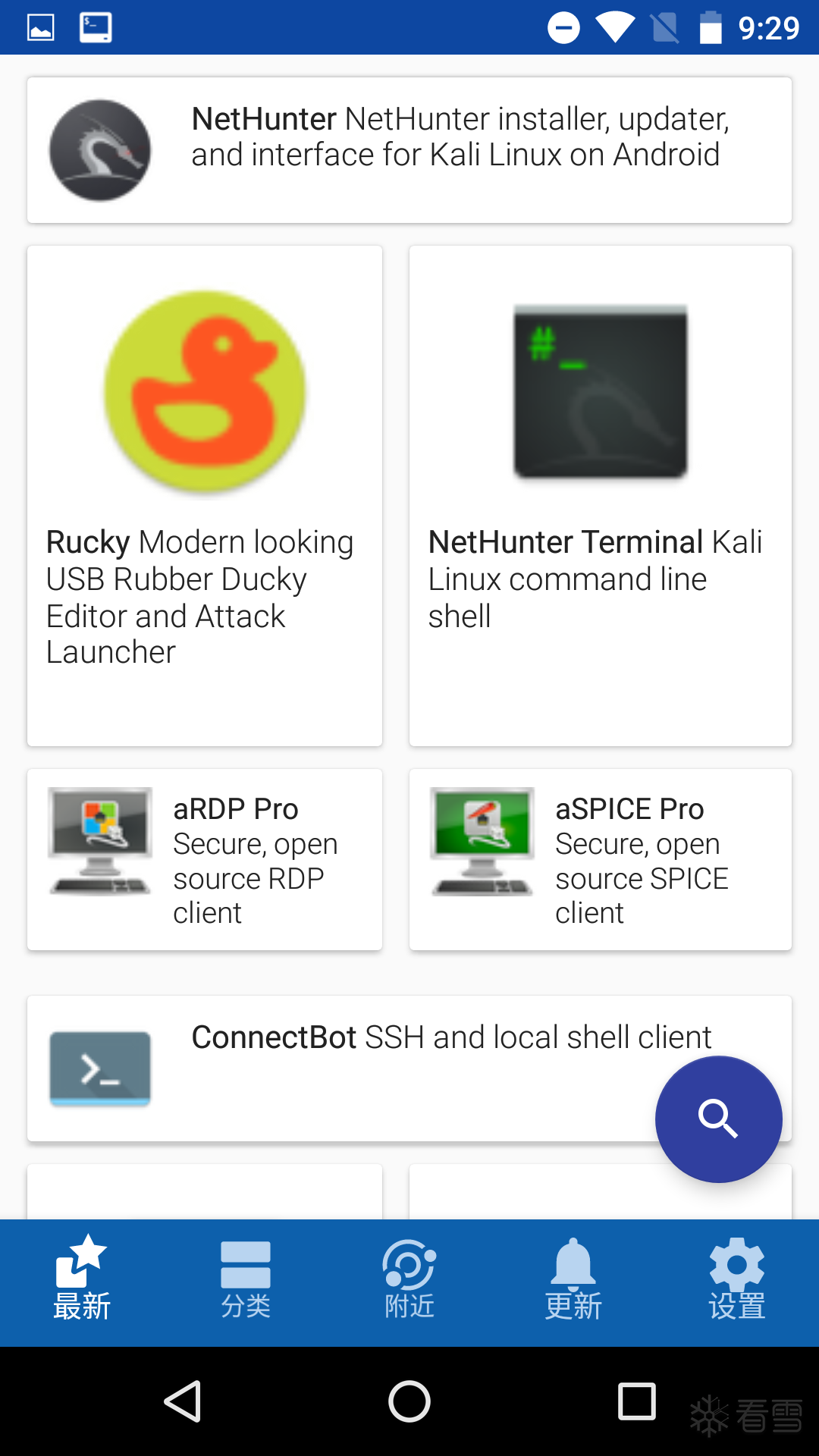Viewport: 819px width, 1456px height.
Task: Open the aSPICE Pro card
Action: tap(601, 859)
